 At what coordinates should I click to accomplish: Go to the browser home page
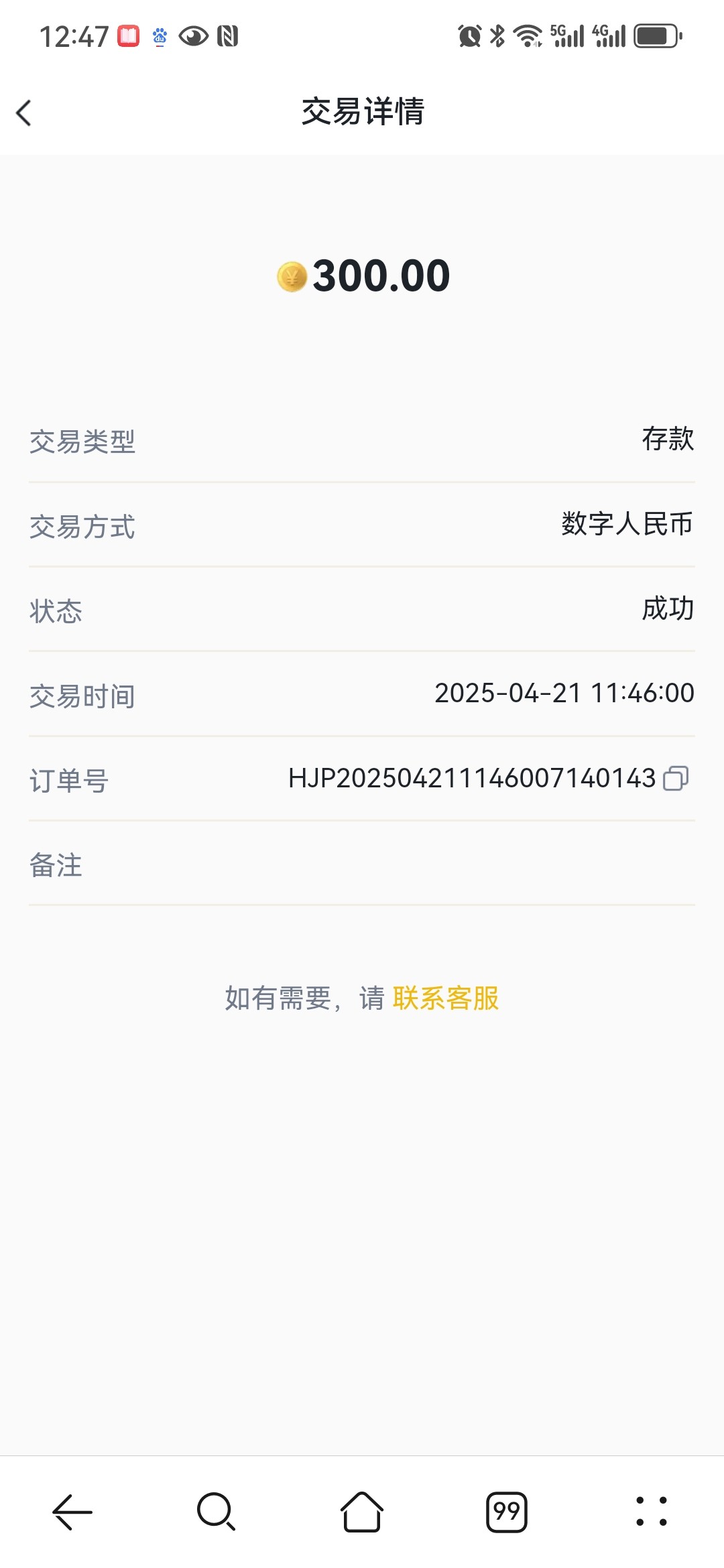click(362, 1512)
